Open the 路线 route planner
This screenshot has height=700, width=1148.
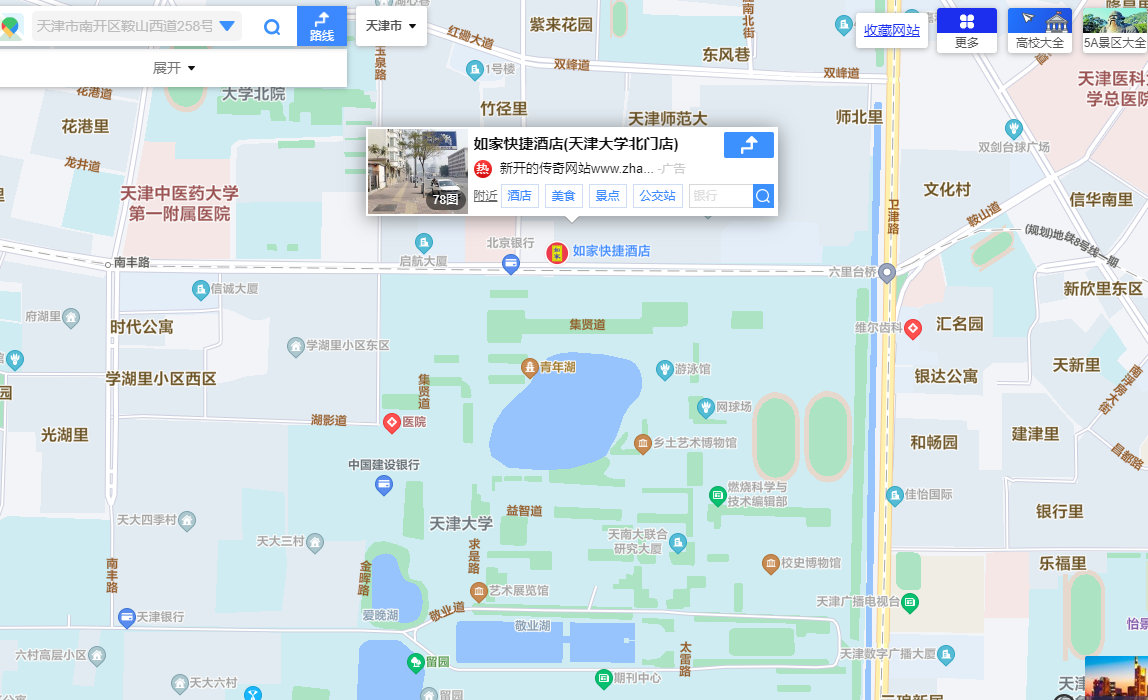point(322,26)
